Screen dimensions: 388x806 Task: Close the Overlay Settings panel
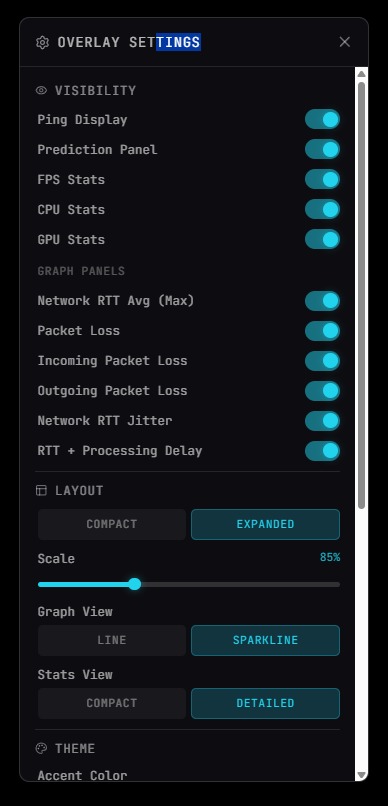click(344, 42)
